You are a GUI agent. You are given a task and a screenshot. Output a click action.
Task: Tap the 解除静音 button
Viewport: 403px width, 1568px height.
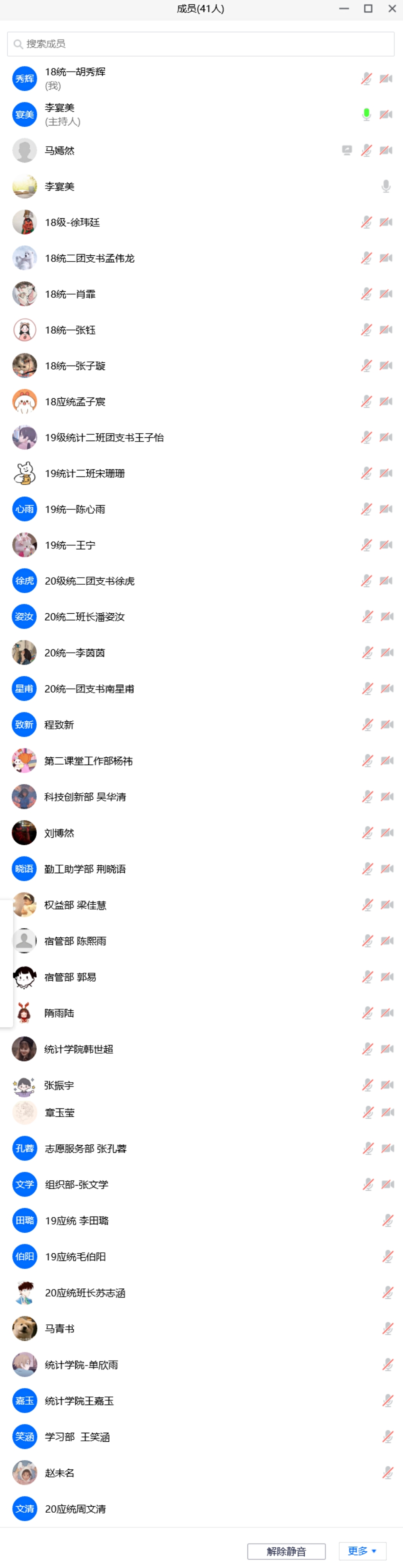click(x=286, y=1551)
